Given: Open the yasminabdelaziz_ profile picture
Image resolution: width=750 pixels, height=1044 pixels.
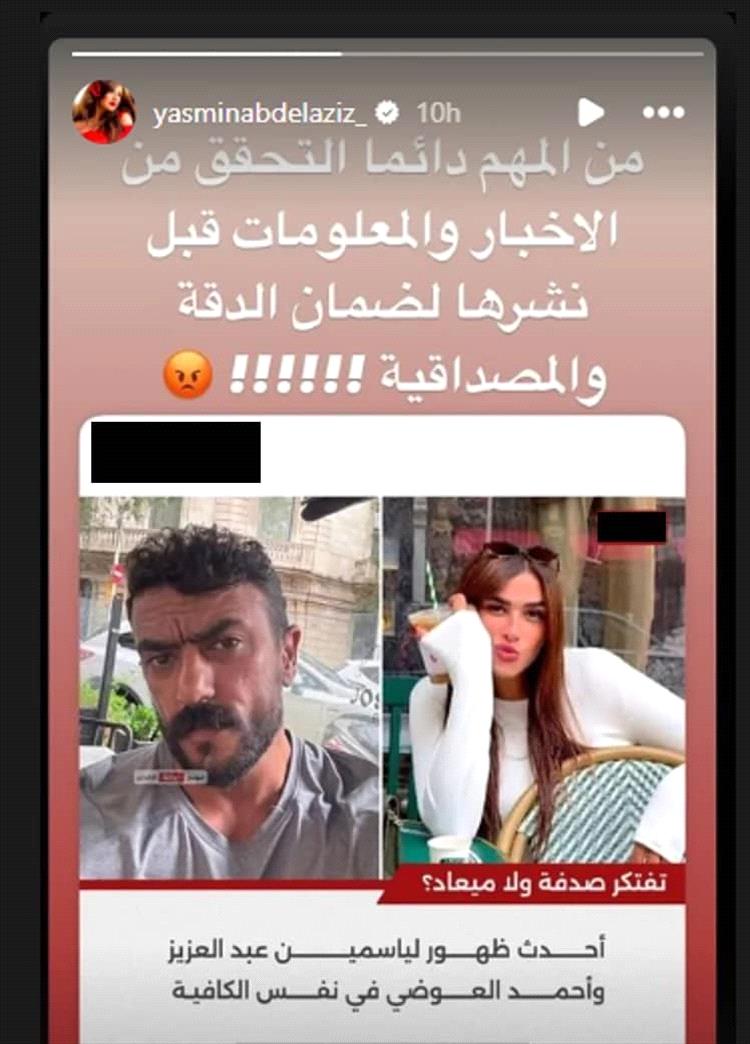Looking at the screenshot, I should tap(104, 112).
